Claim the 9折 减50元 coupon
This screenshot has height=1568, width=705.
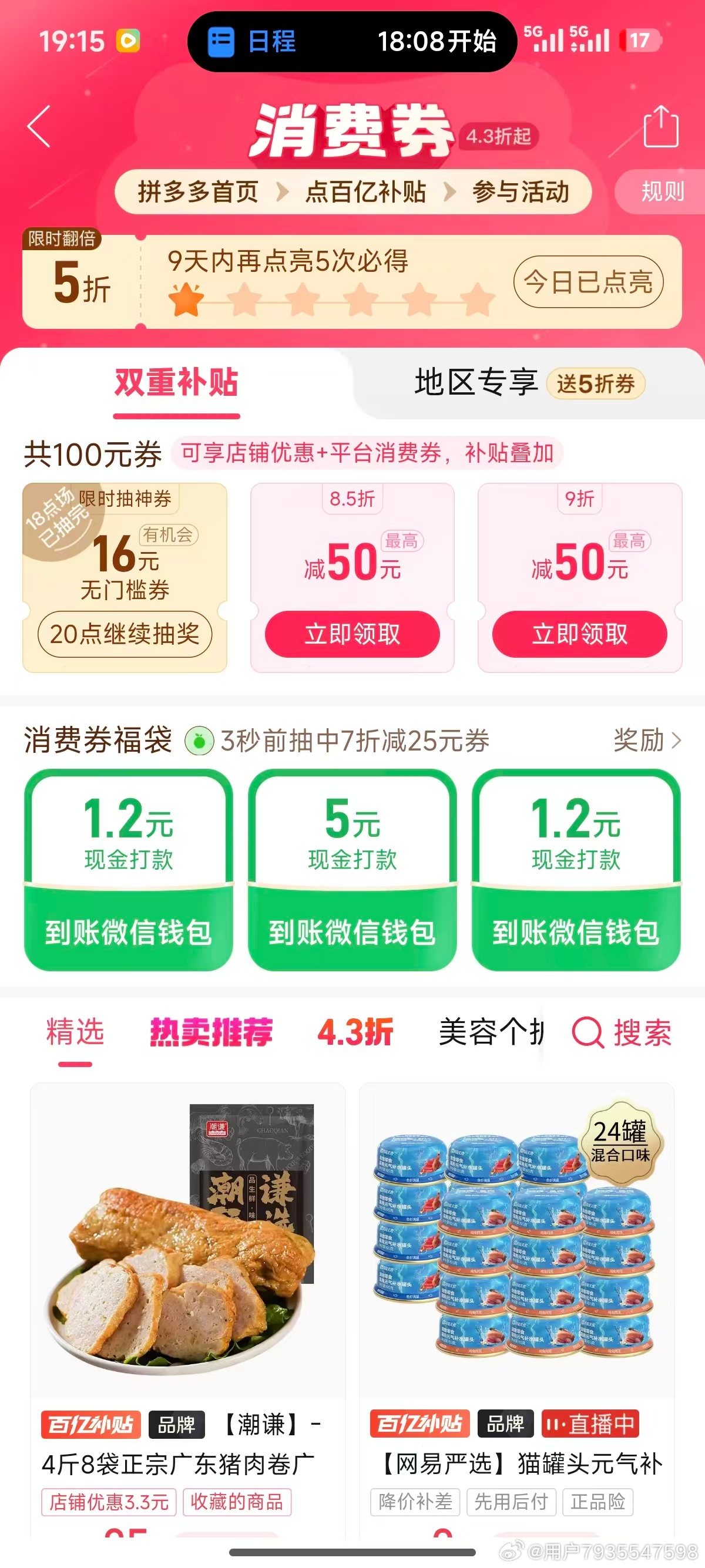pyautogui.click(x=580, y=634)
